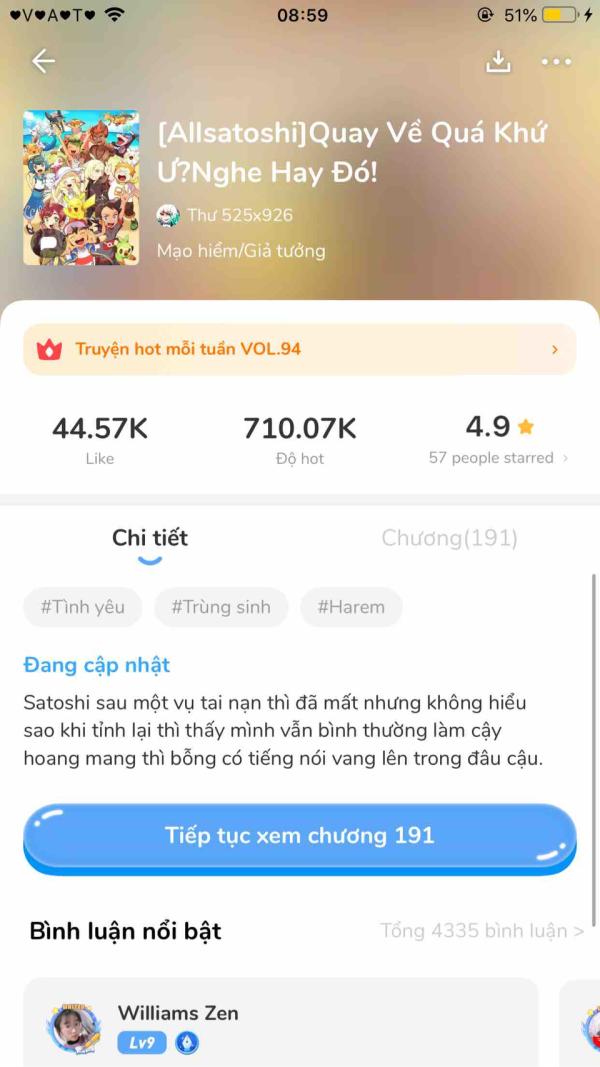Select the #Harem tag chip
This screenshot has height=1067, width=600.
[351, 607]
